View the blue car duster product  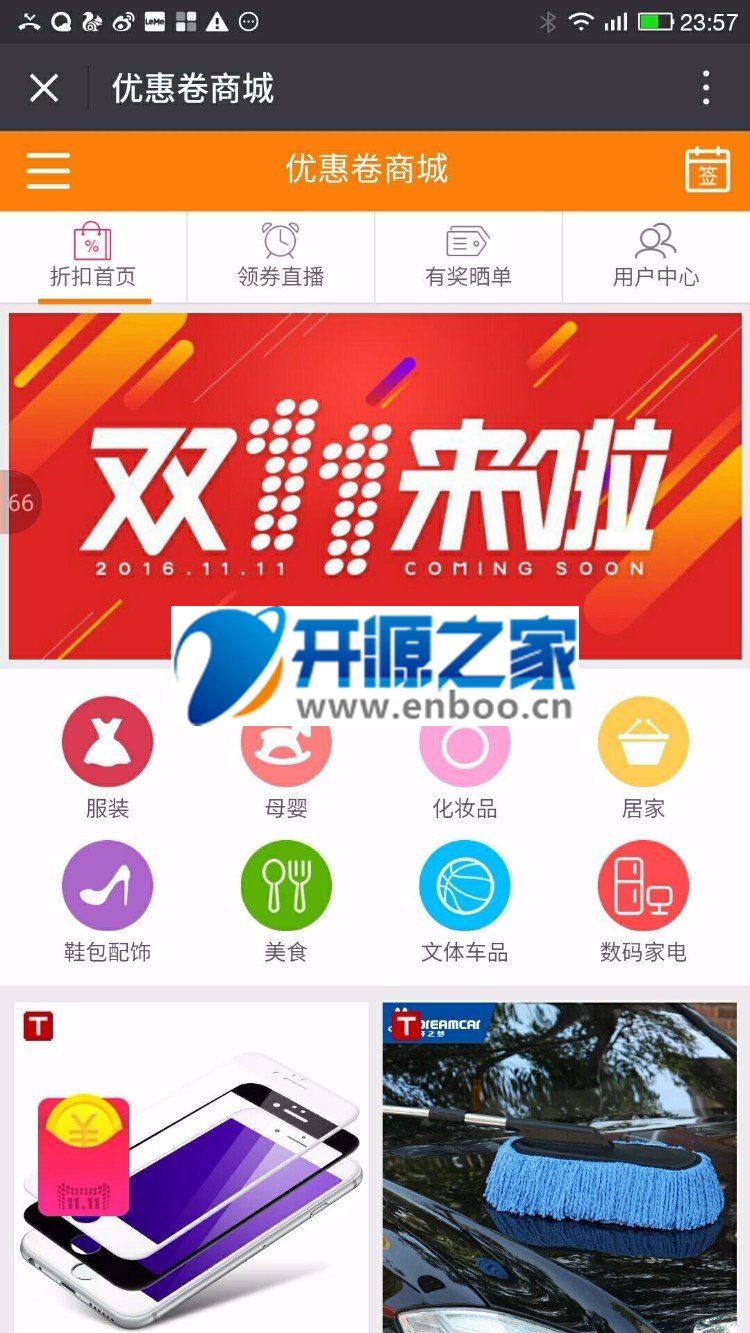point(560,1167)
